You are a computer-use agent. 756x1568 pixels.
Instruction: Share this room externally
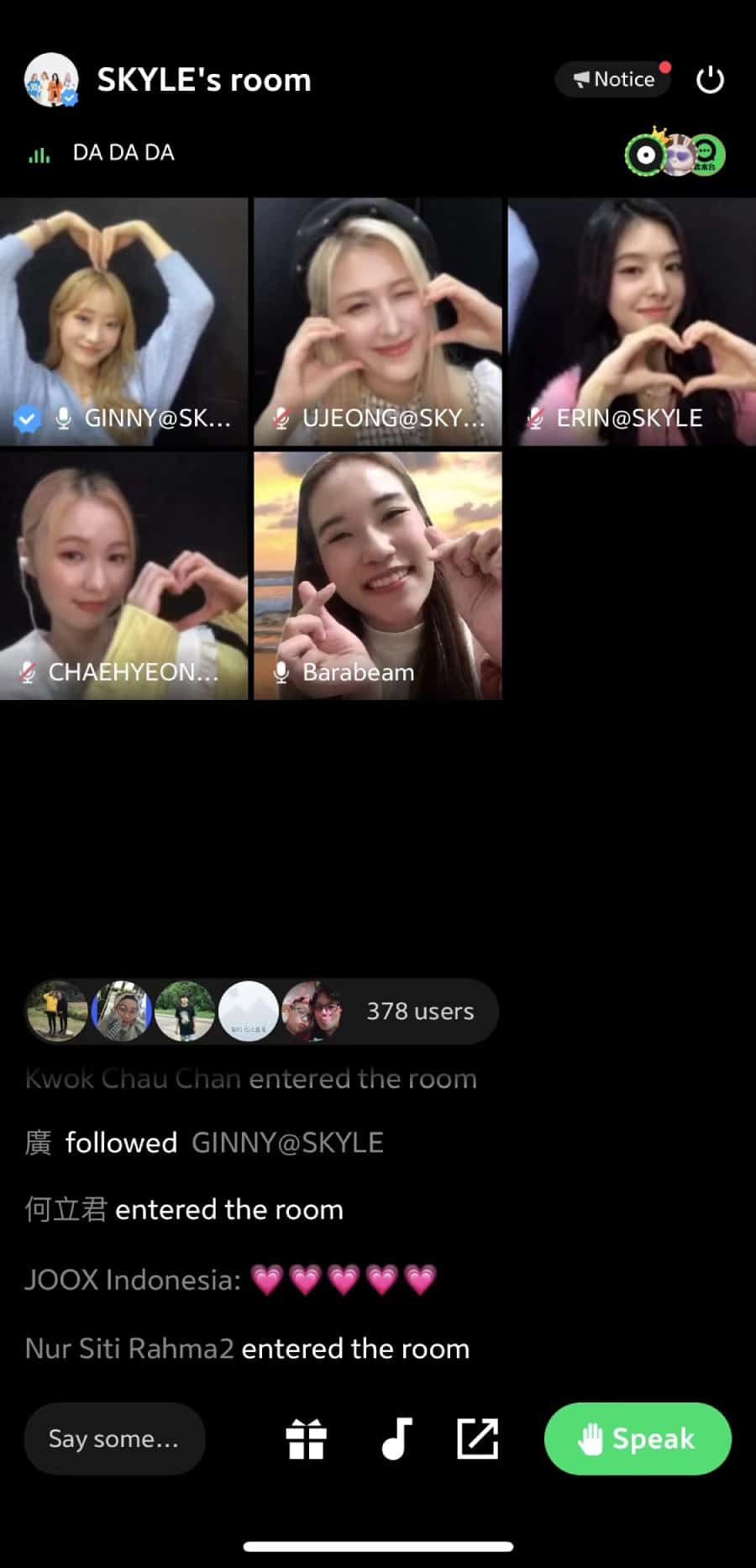(478, 1439)
